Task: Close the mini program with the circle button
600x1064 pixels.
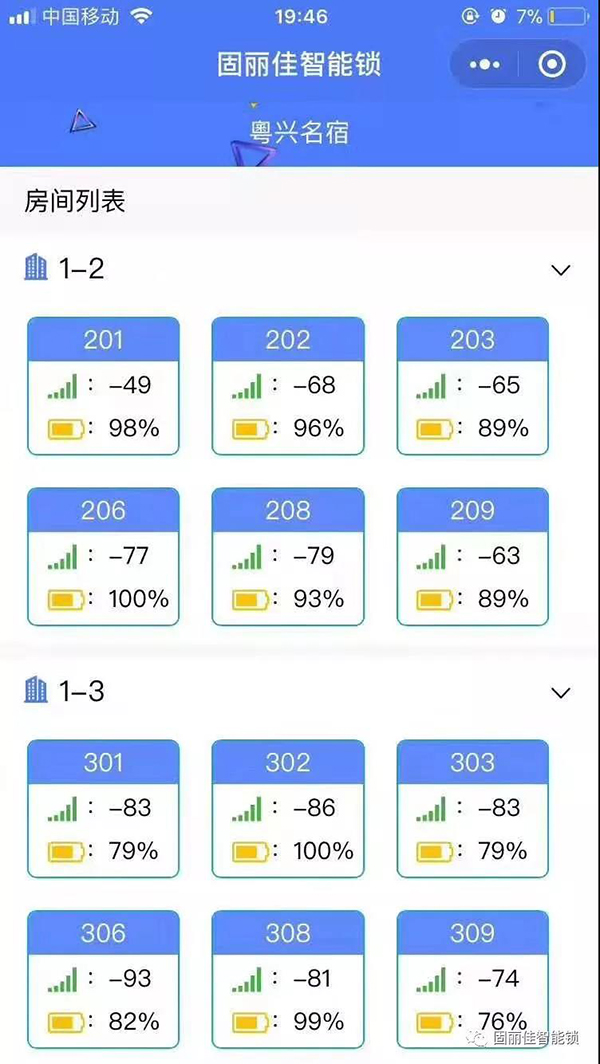Action: tap(551, 65)
